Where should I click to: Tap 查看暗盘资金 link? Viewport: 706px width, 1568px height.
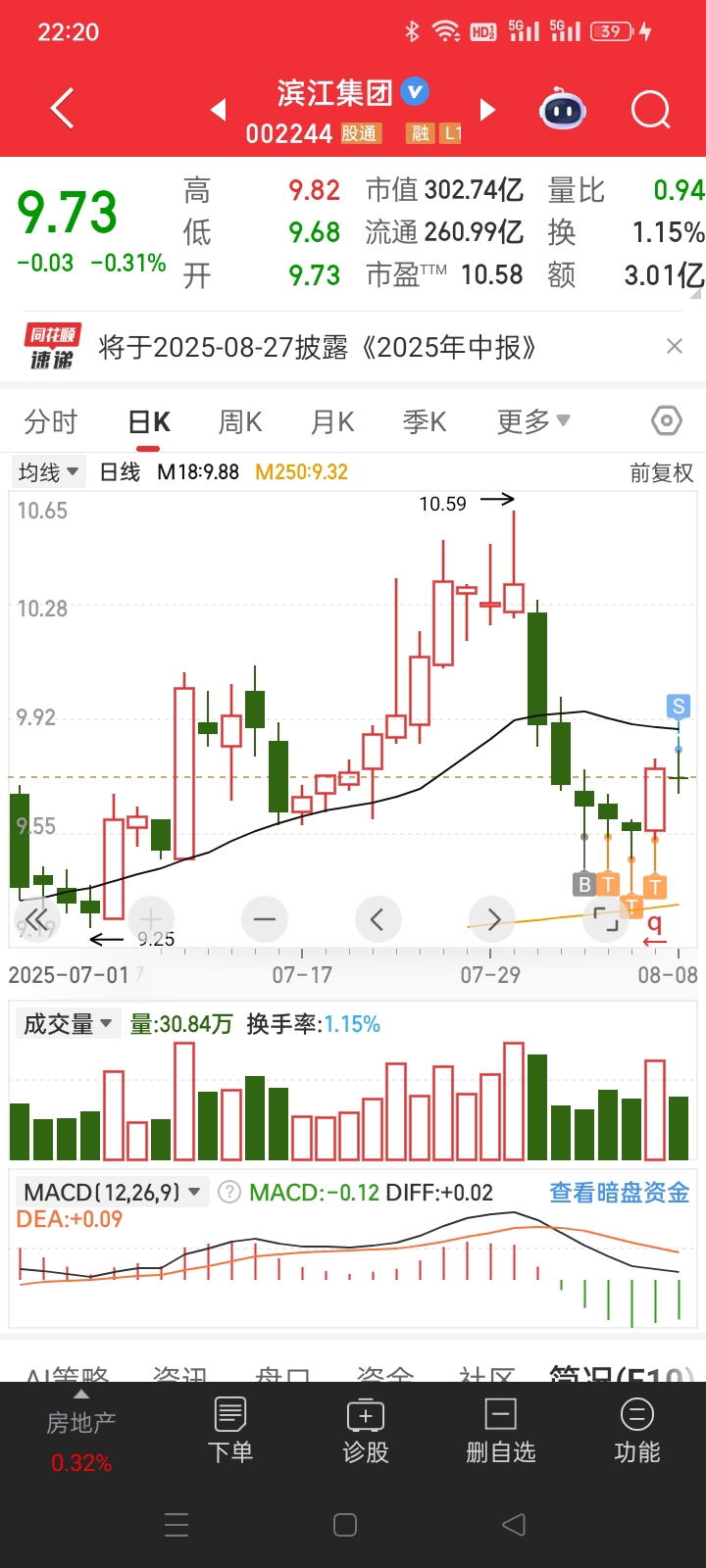tap(620, 1193)
